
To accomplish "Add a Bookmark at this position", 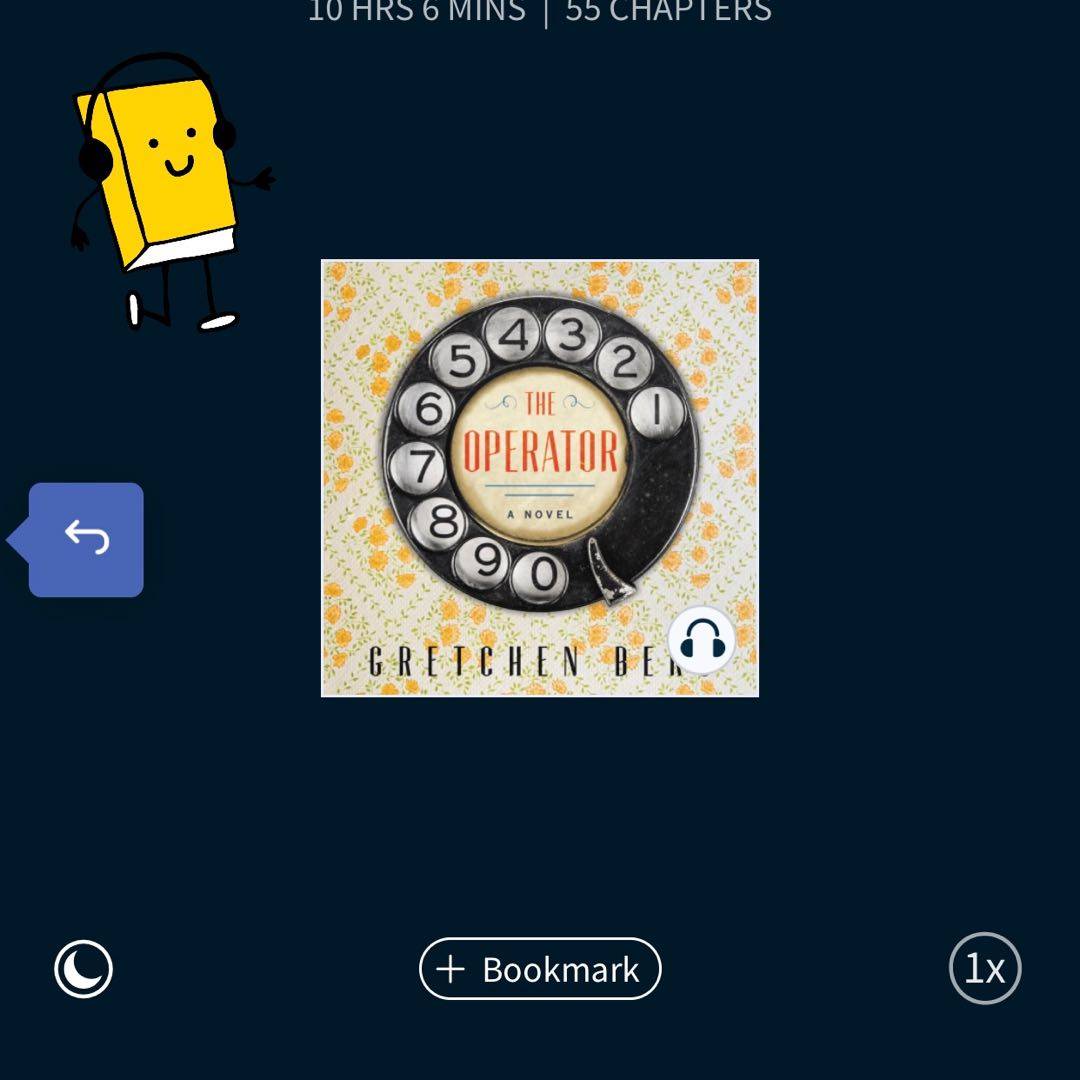I will click(x=540, y=969).
